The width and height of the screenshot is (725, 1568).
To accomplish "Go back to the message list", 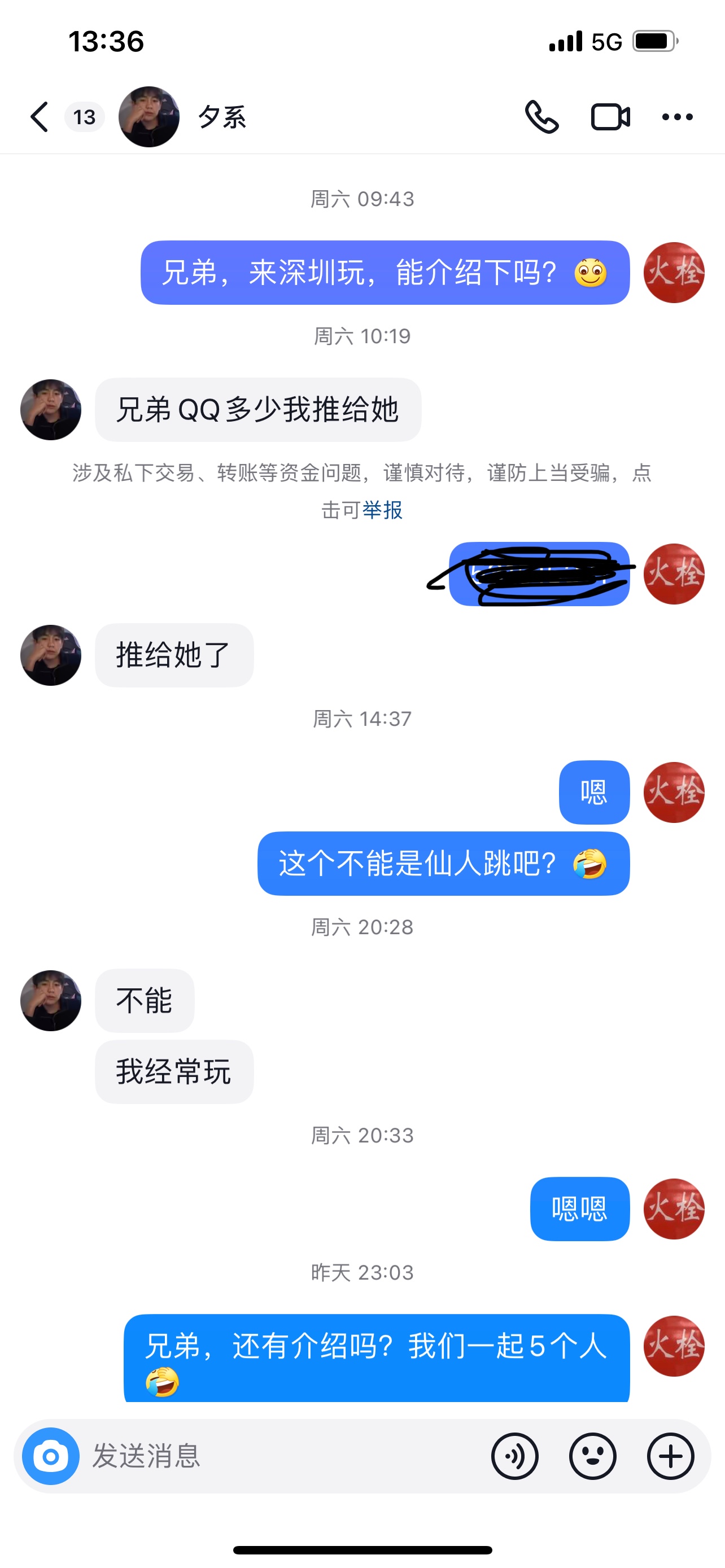I will pyautogui.click(x=40, y=117).
